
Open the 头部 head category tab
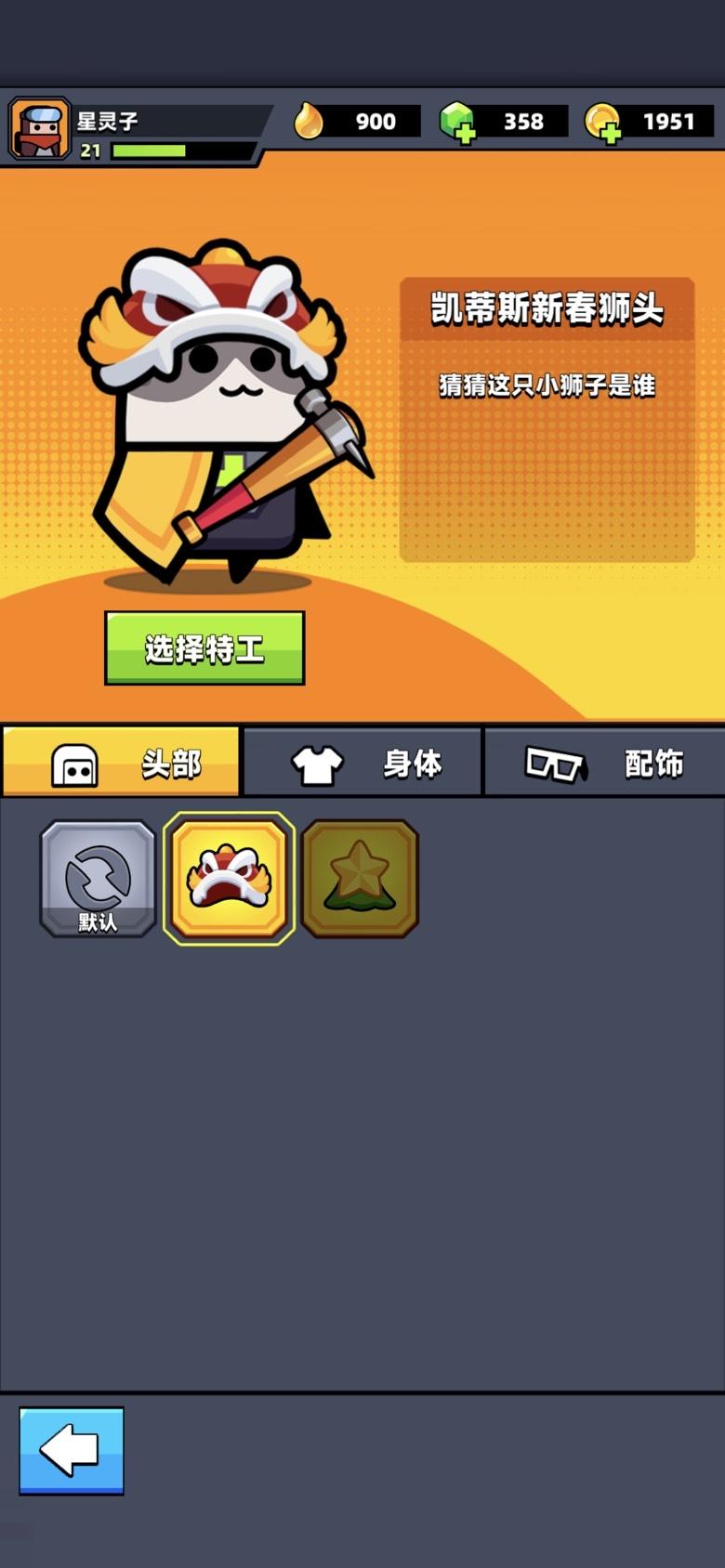click(x=121, y=762)
